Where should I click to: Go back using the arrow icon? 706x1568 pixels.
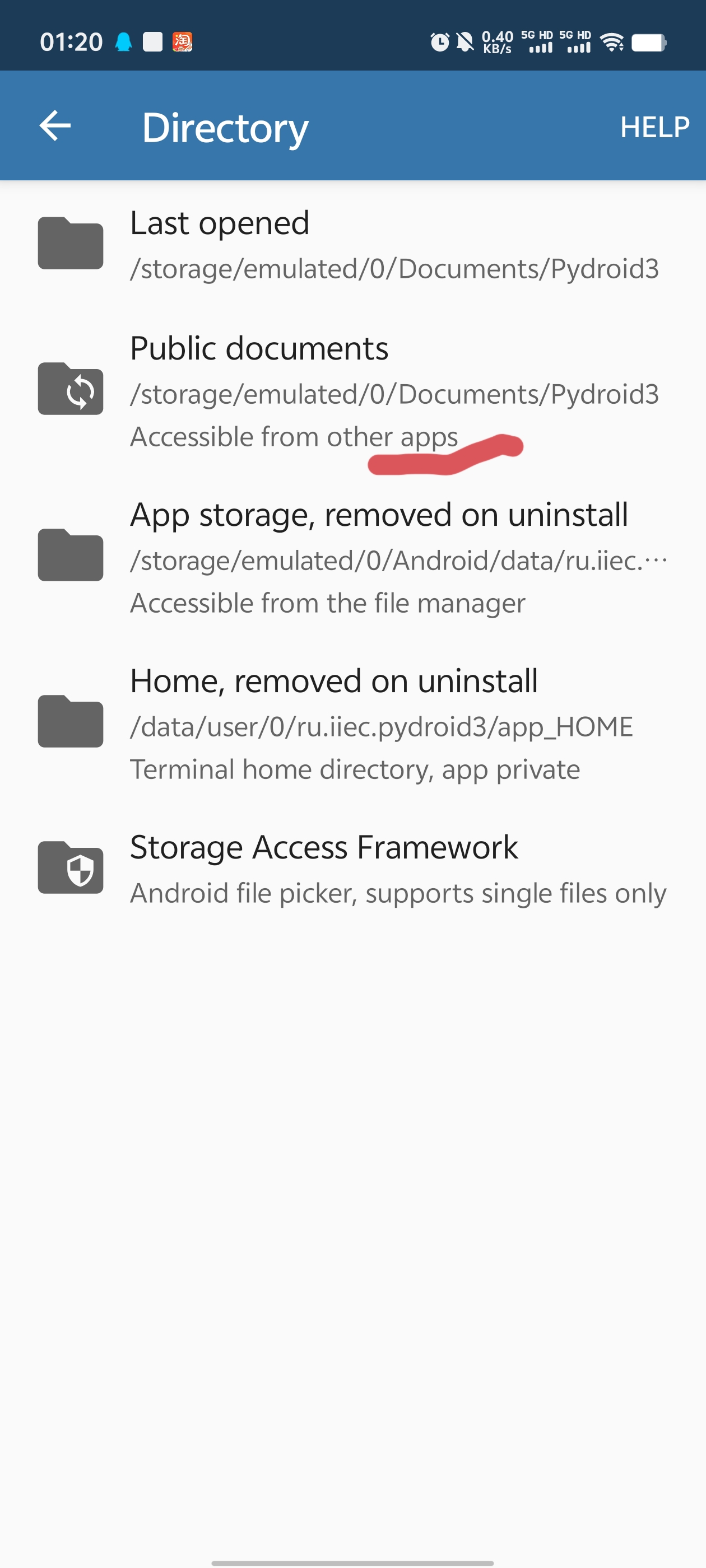55,126
